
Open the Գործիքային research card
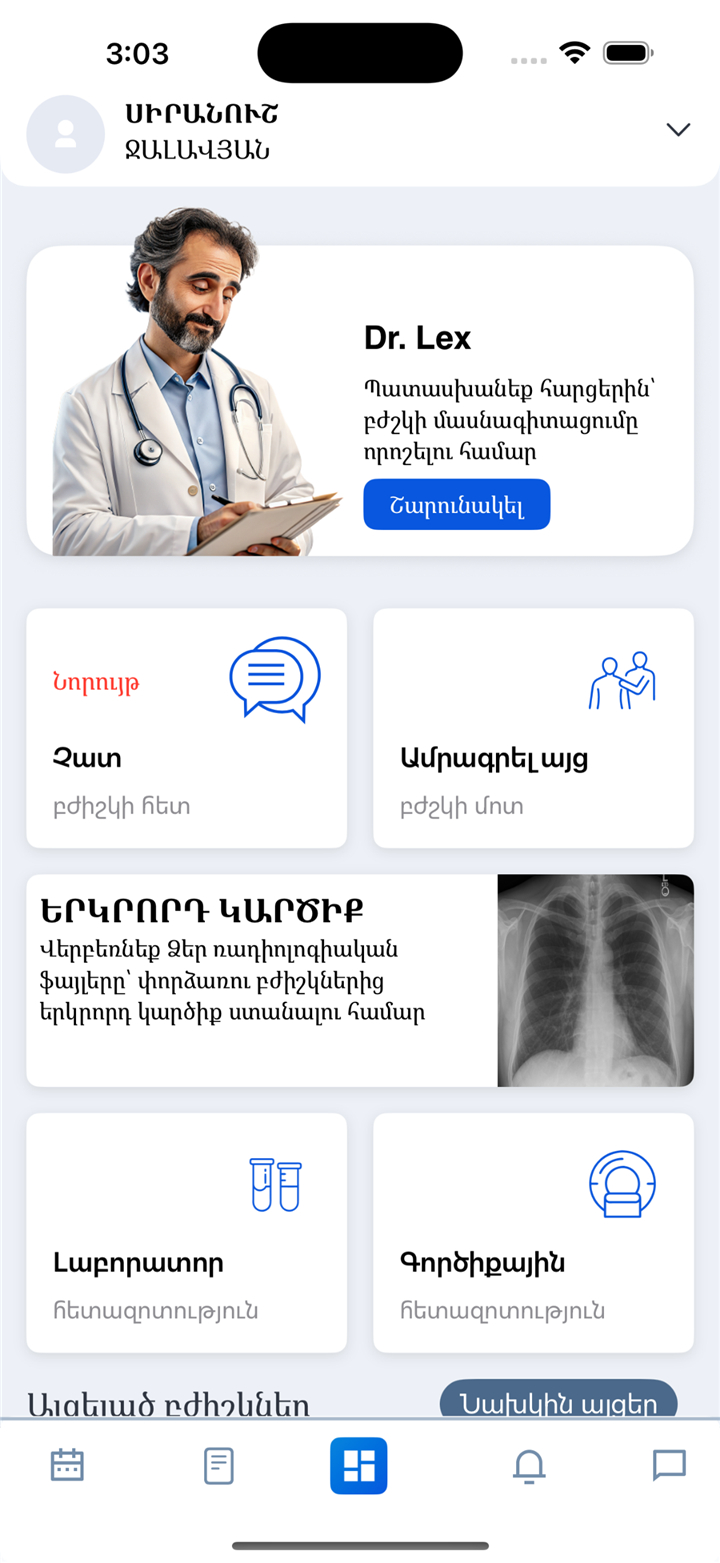click(533, 1233)
